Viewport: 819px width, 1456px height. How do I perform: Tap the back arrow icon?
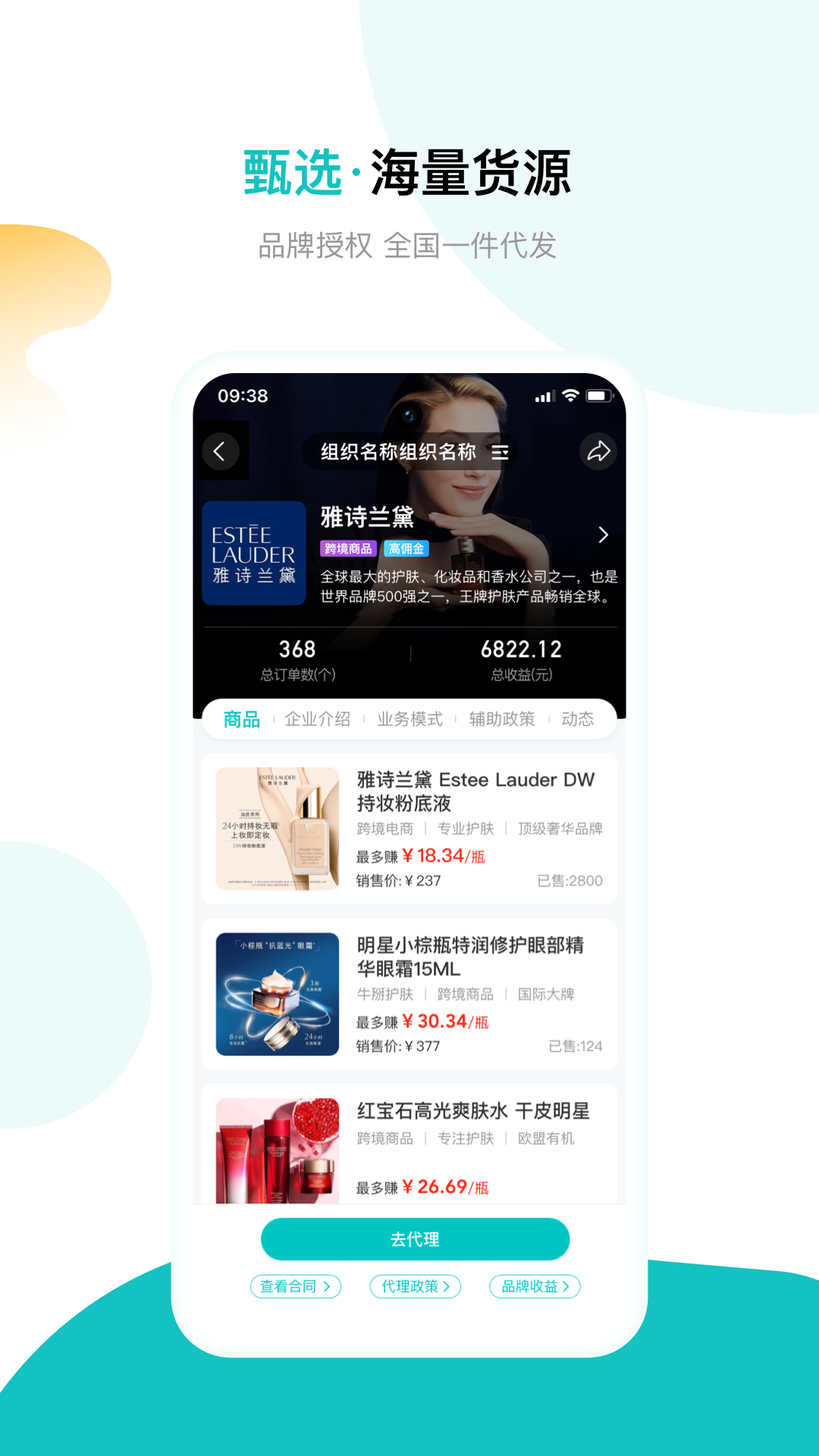pyautogui.click(x=221, y=451)
